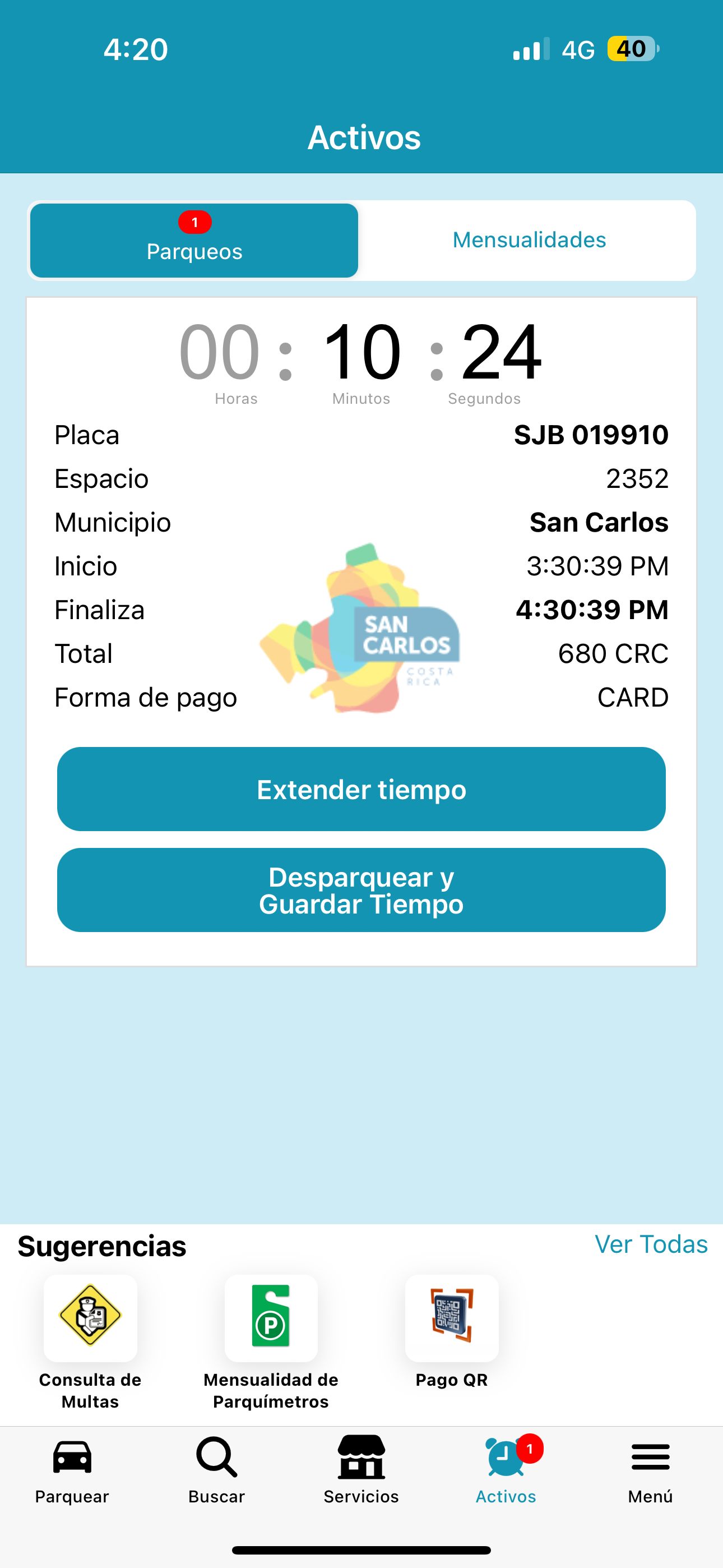Image resolution: width=723 pixels, height=1568 pixels.
Task: Open the Menú tab
Action: pyautogui.click(x=651, y=1469)
